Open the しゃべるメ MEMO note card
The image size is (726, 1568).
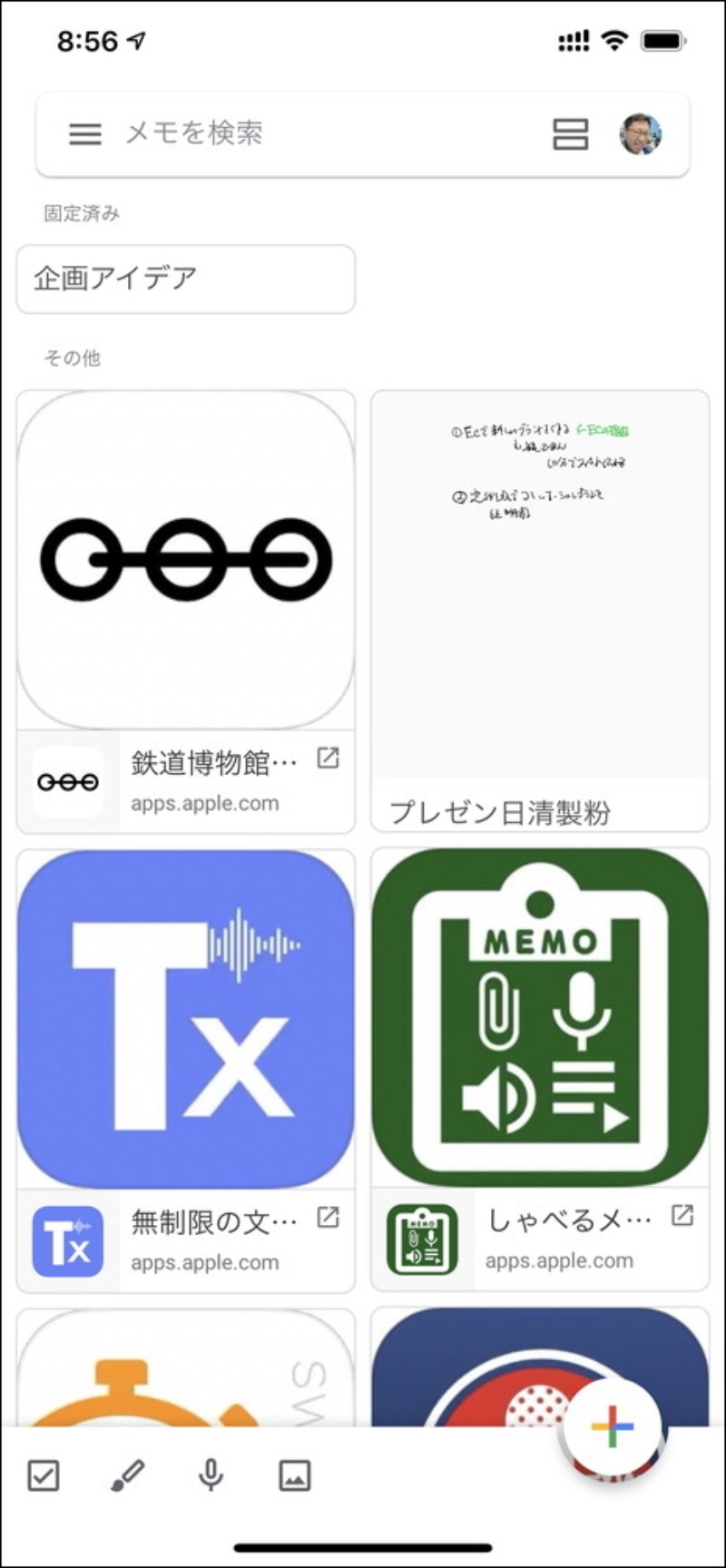pyautogui.click(x=539, y=1016)
